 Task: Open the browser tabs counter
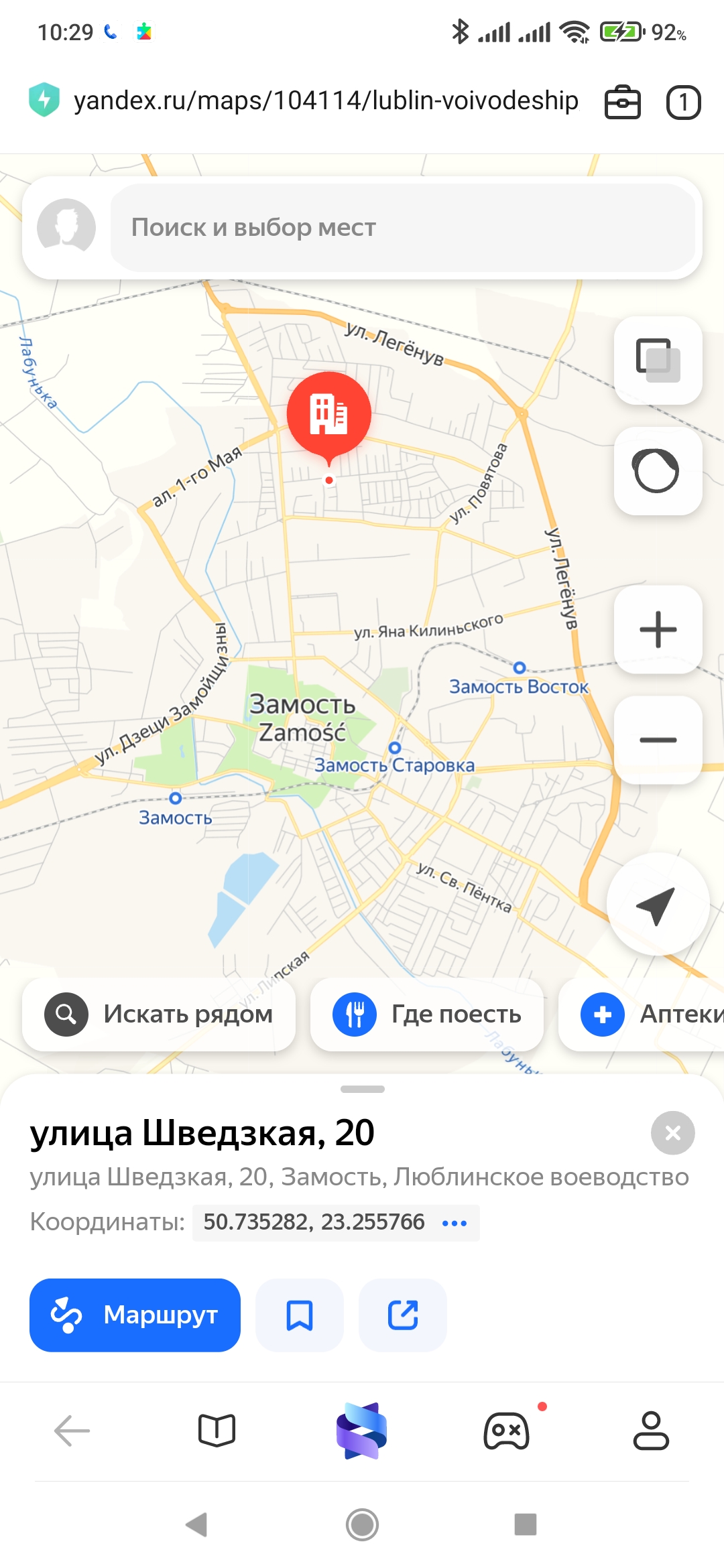[x=683, y=103]
